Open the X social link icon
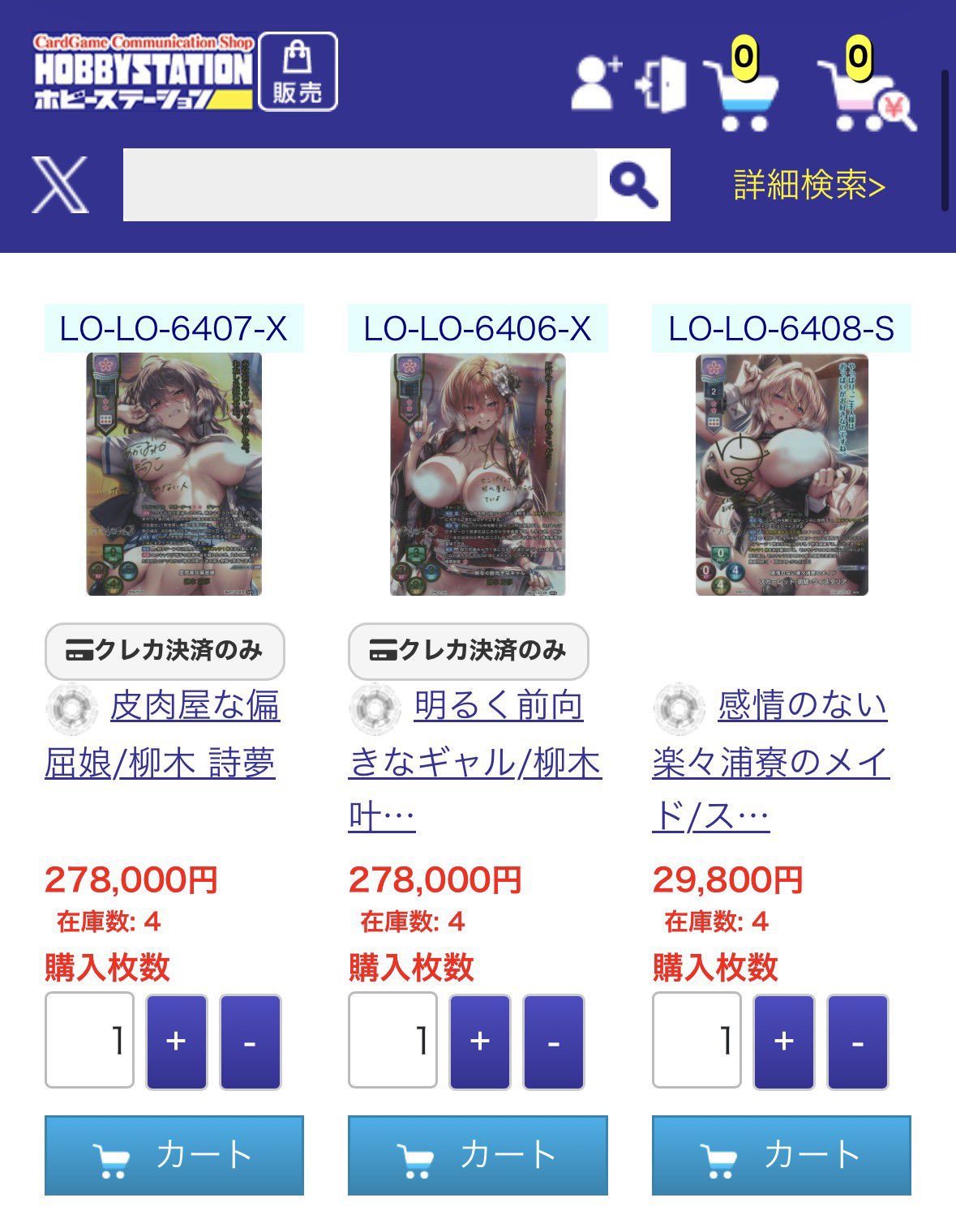 point(60,185)
